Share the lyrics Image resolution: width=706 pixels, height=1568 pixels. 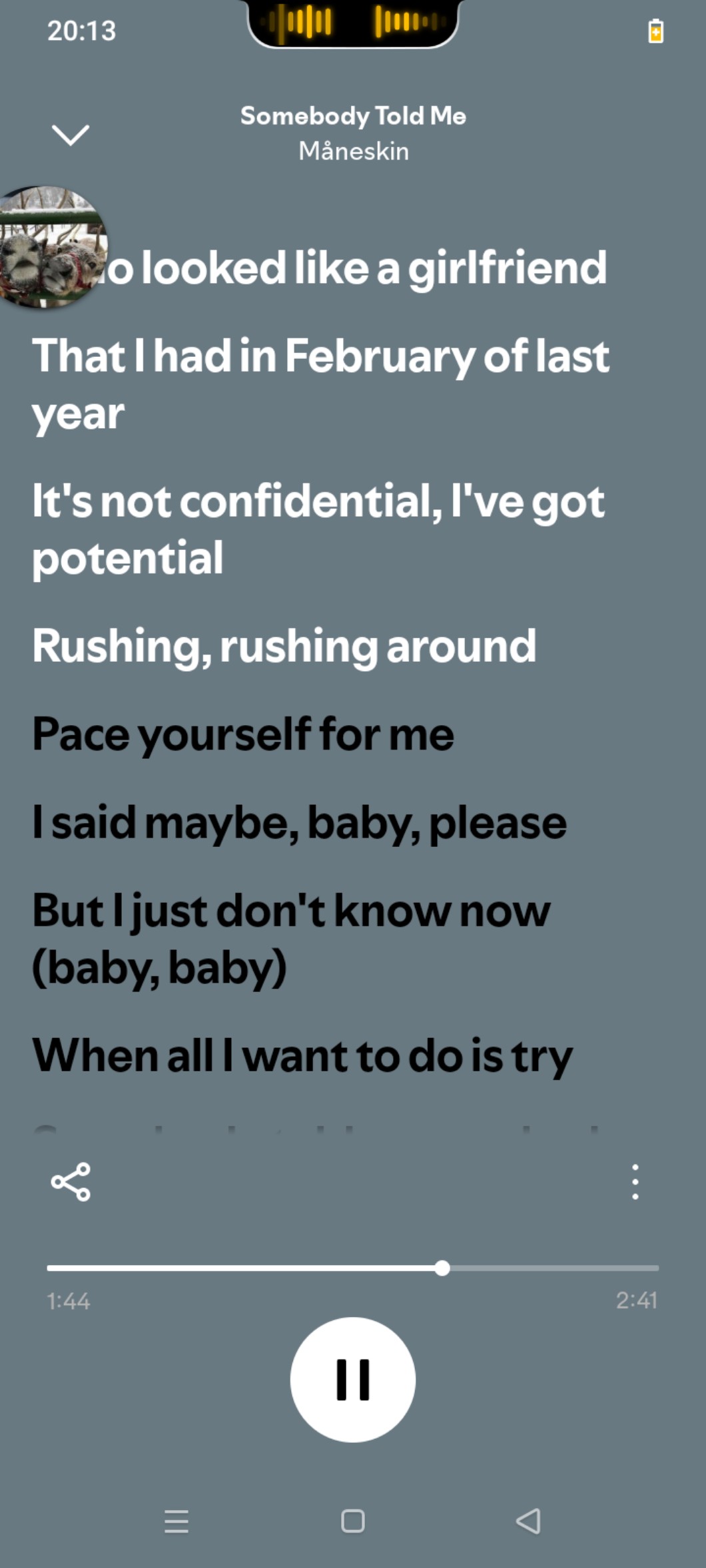[71, 1182]
